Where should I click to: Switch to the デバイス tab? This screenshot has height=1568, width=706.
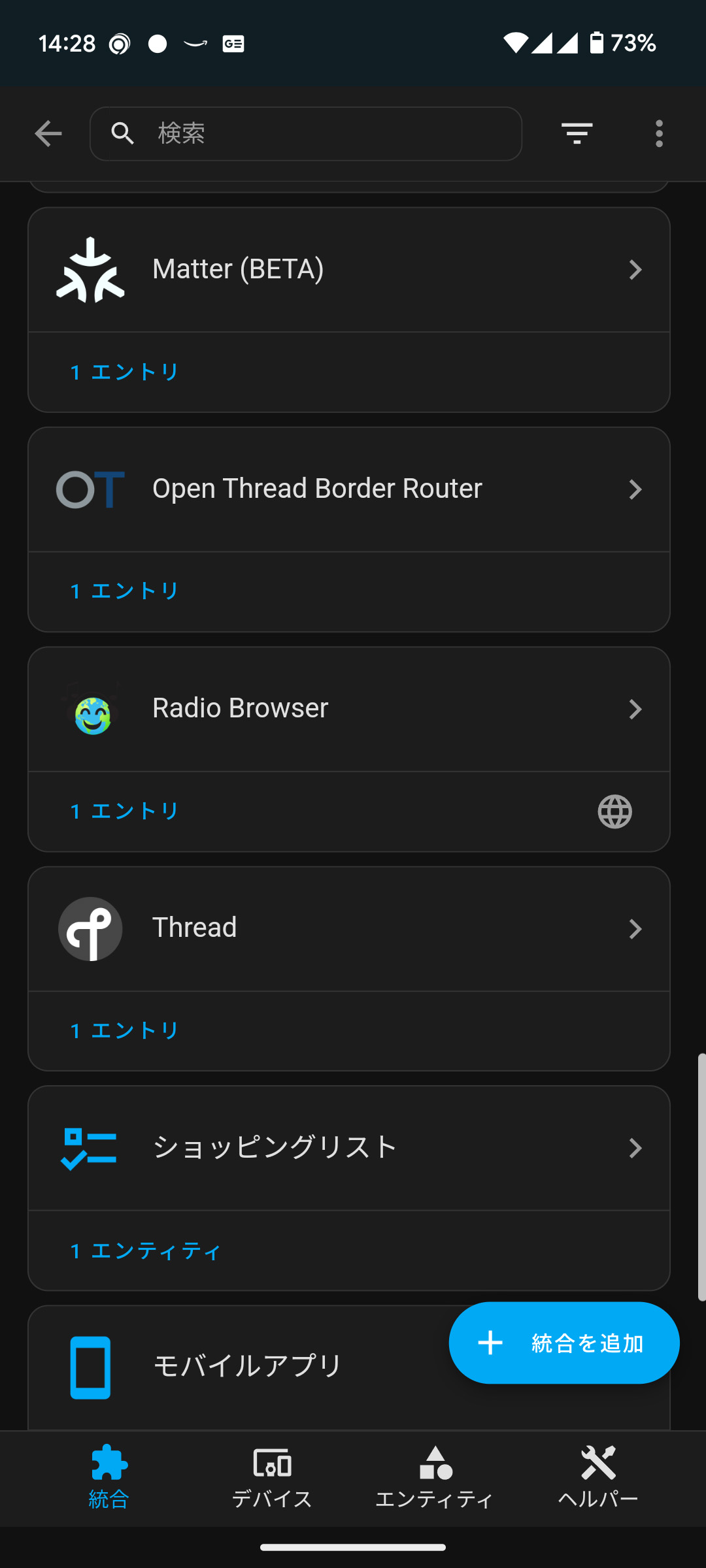click(272, 1478)
